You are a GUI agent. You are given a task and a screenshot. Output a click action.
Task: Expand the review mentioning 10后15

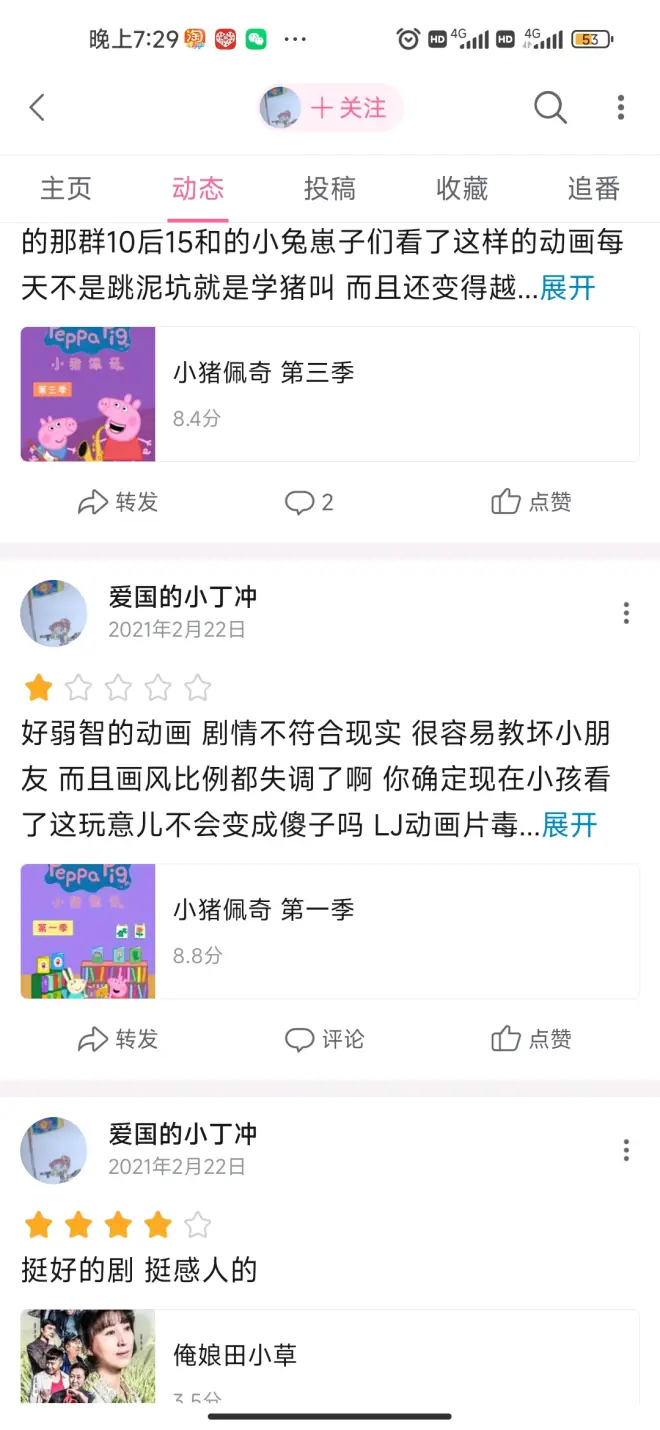coord(568,288)
